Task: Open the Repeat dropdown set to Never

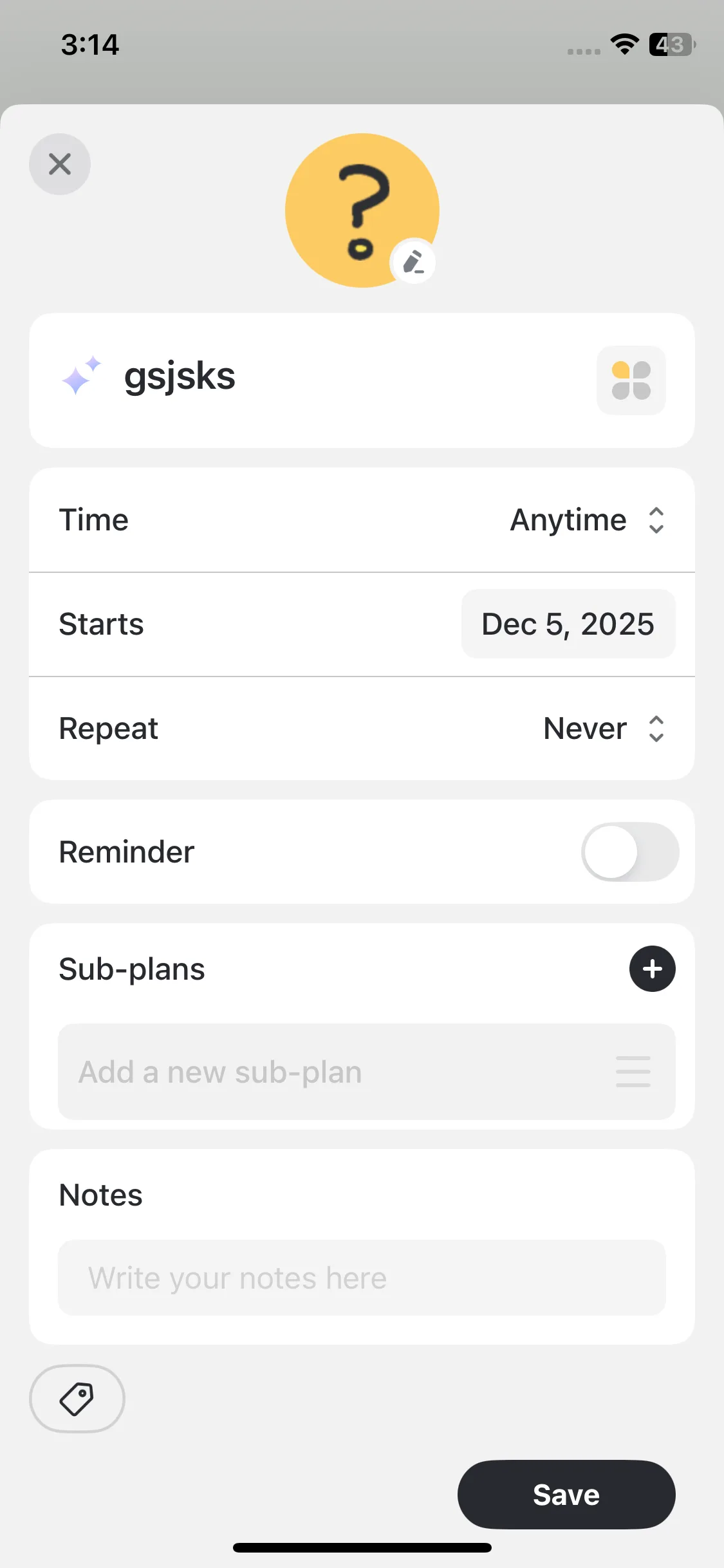Action: (x=603, y=729)
